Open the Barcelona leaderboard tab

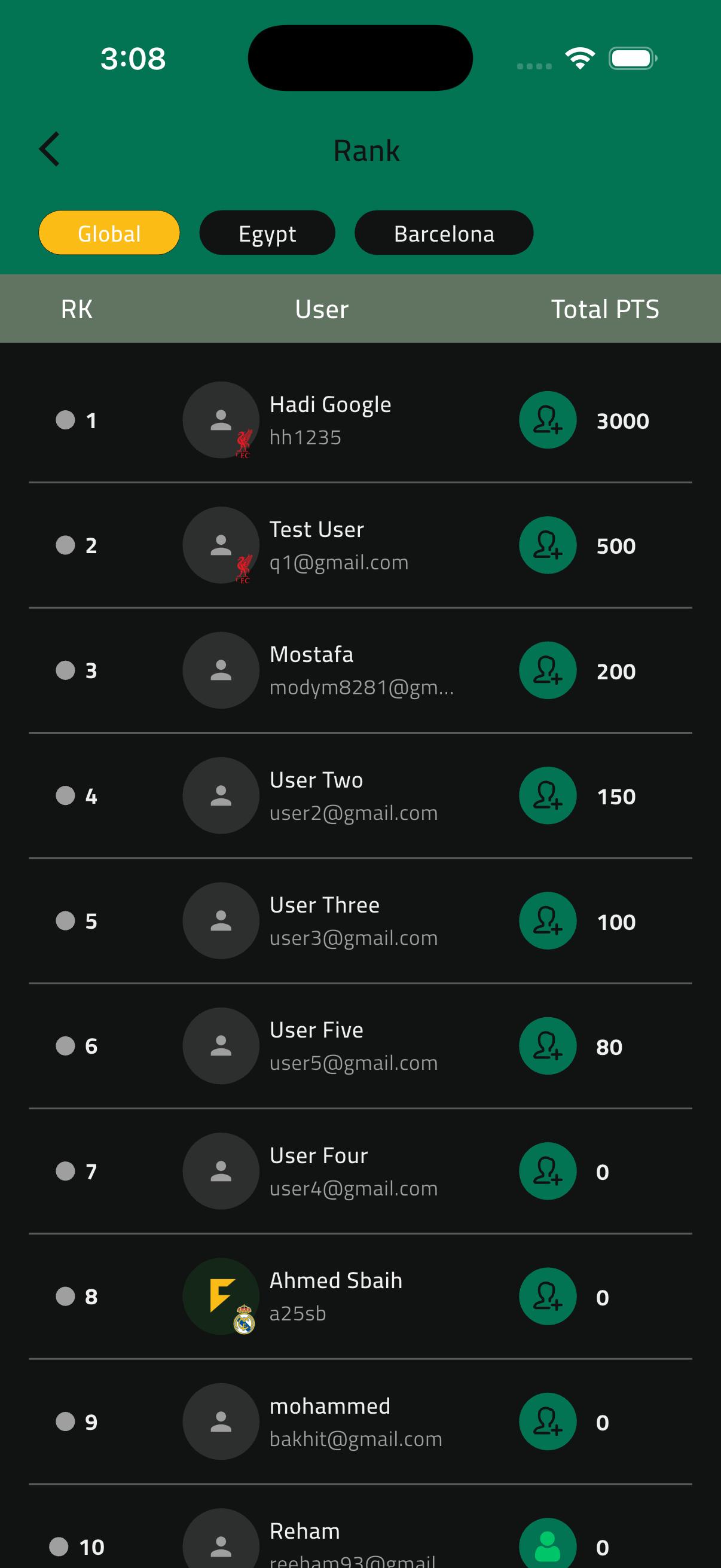coord(444,233)
